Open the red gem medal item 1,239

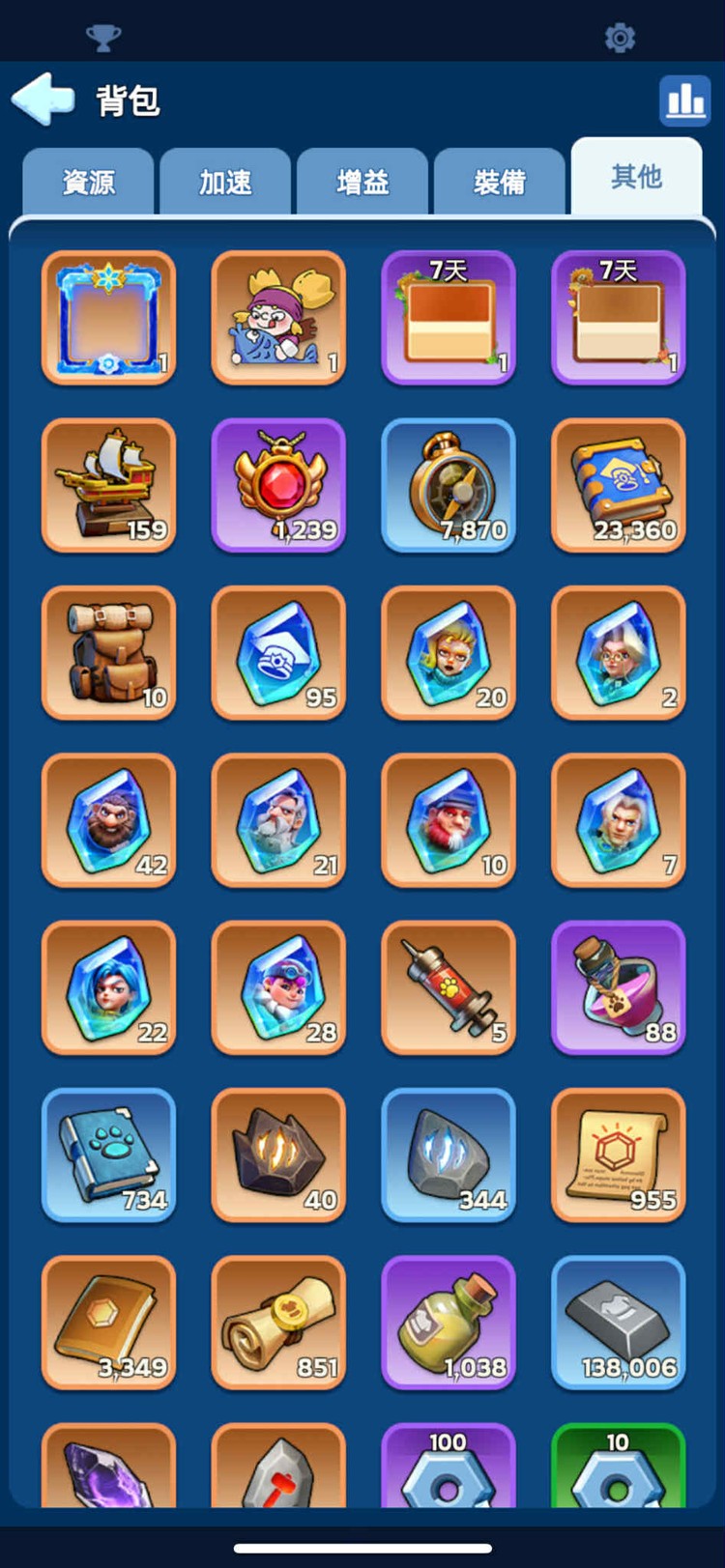(278, 485)
